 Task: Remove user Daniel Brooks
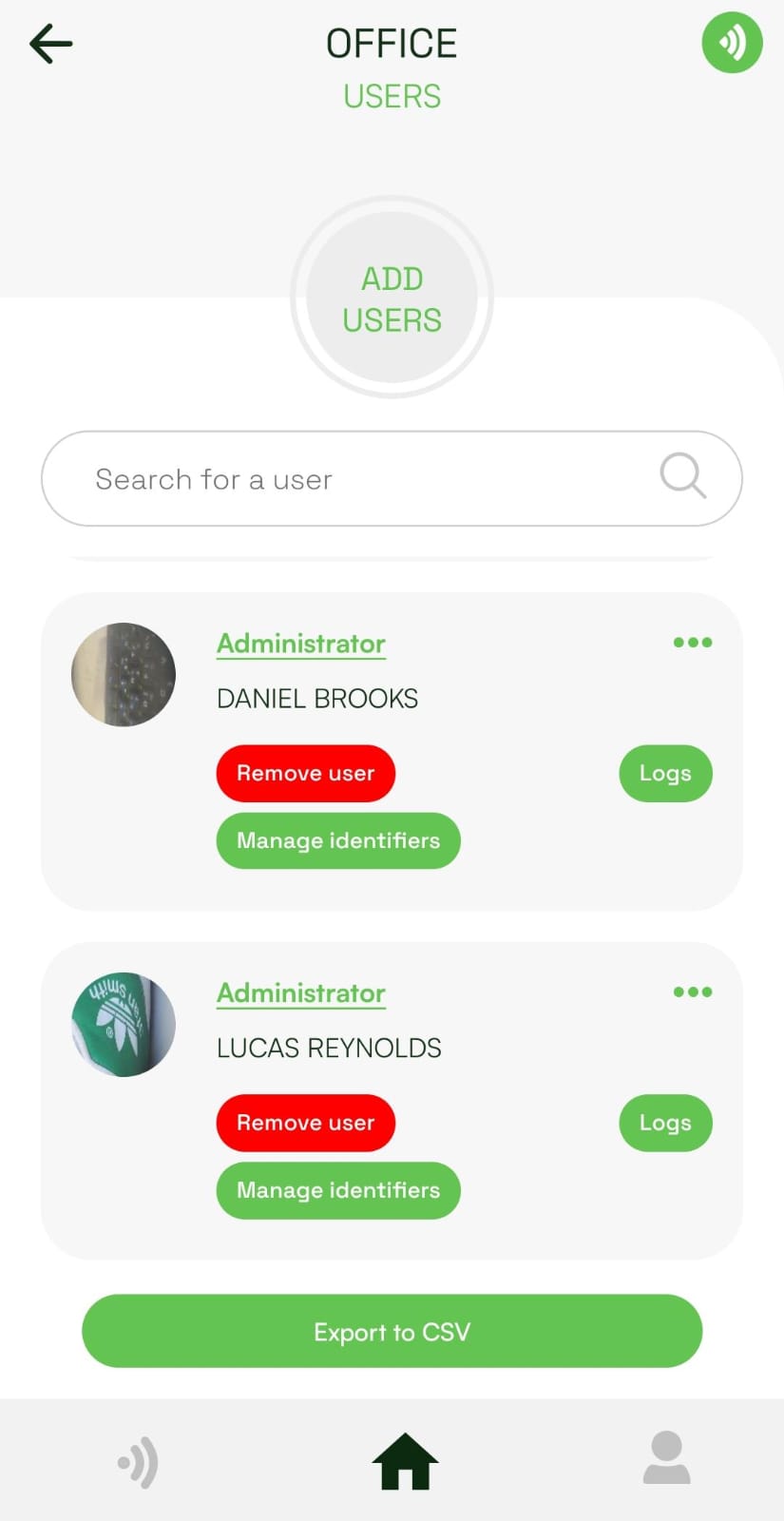[305, 774]
